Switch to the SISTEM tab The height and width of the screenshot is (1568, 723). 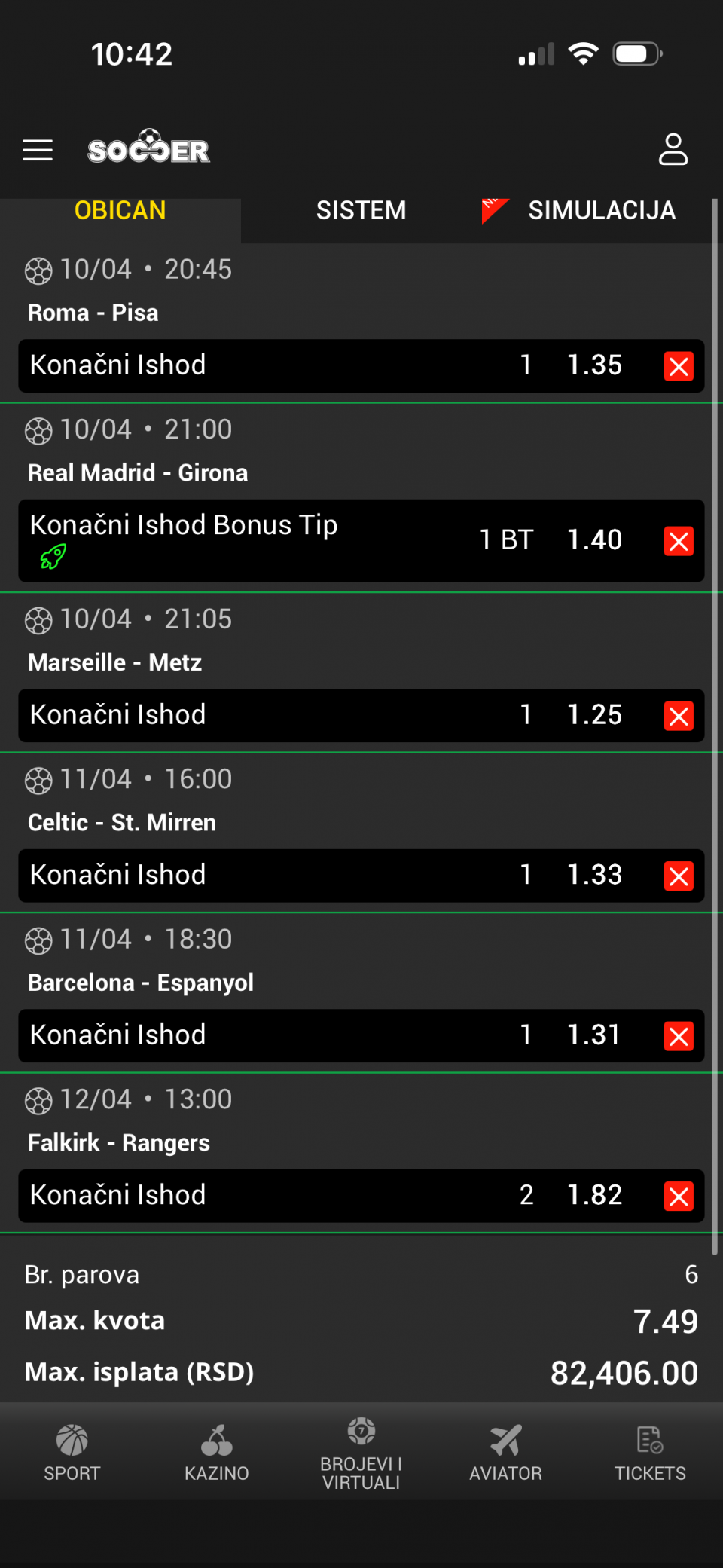361,210
